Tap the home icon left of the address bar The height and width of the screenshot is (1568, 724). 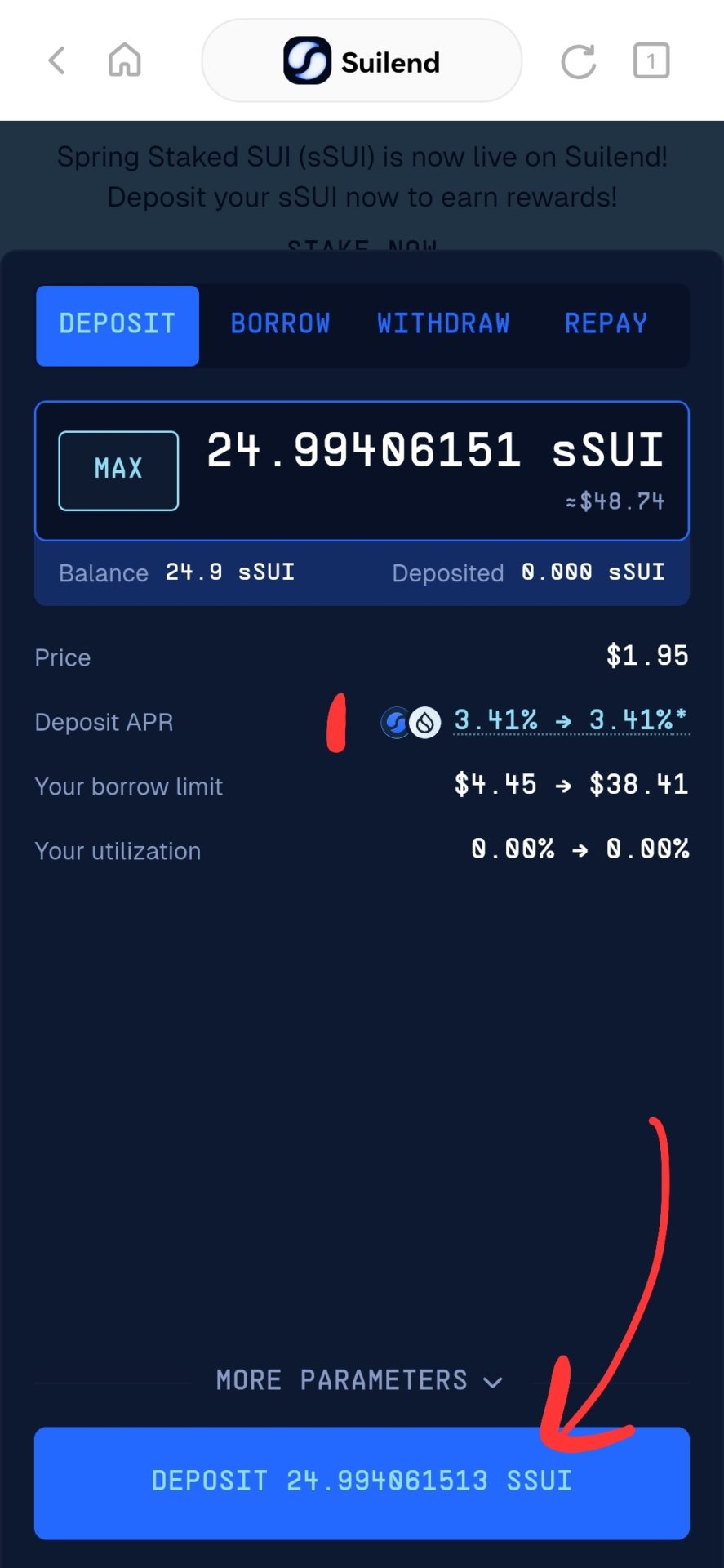tap(124, 60)
